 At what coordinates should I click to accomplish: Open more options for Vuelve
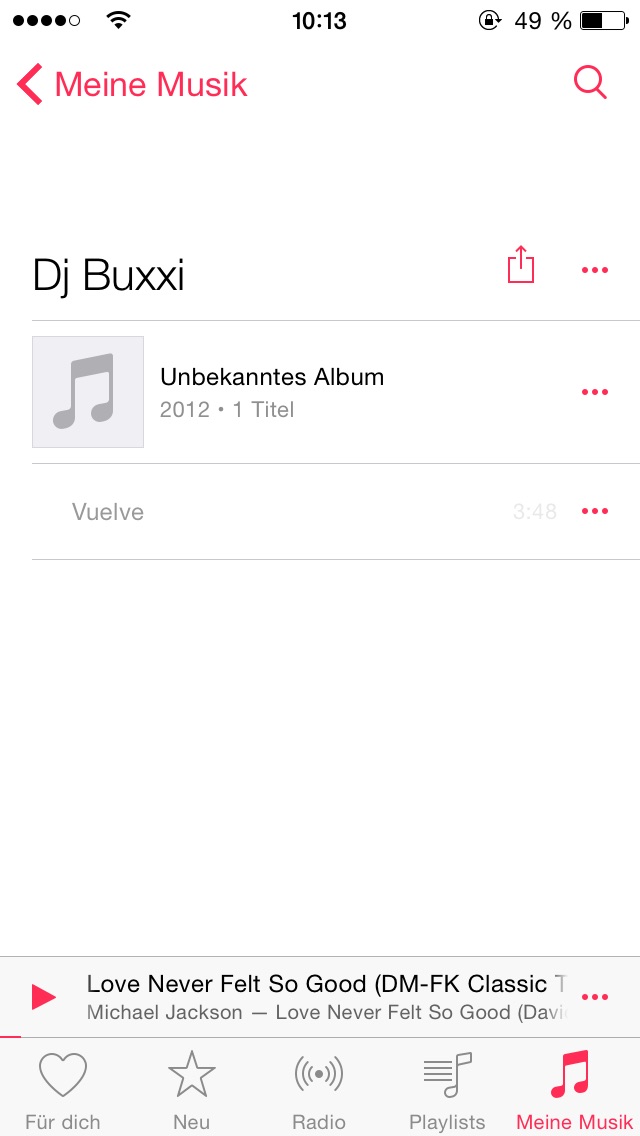(x=595, y=511)
